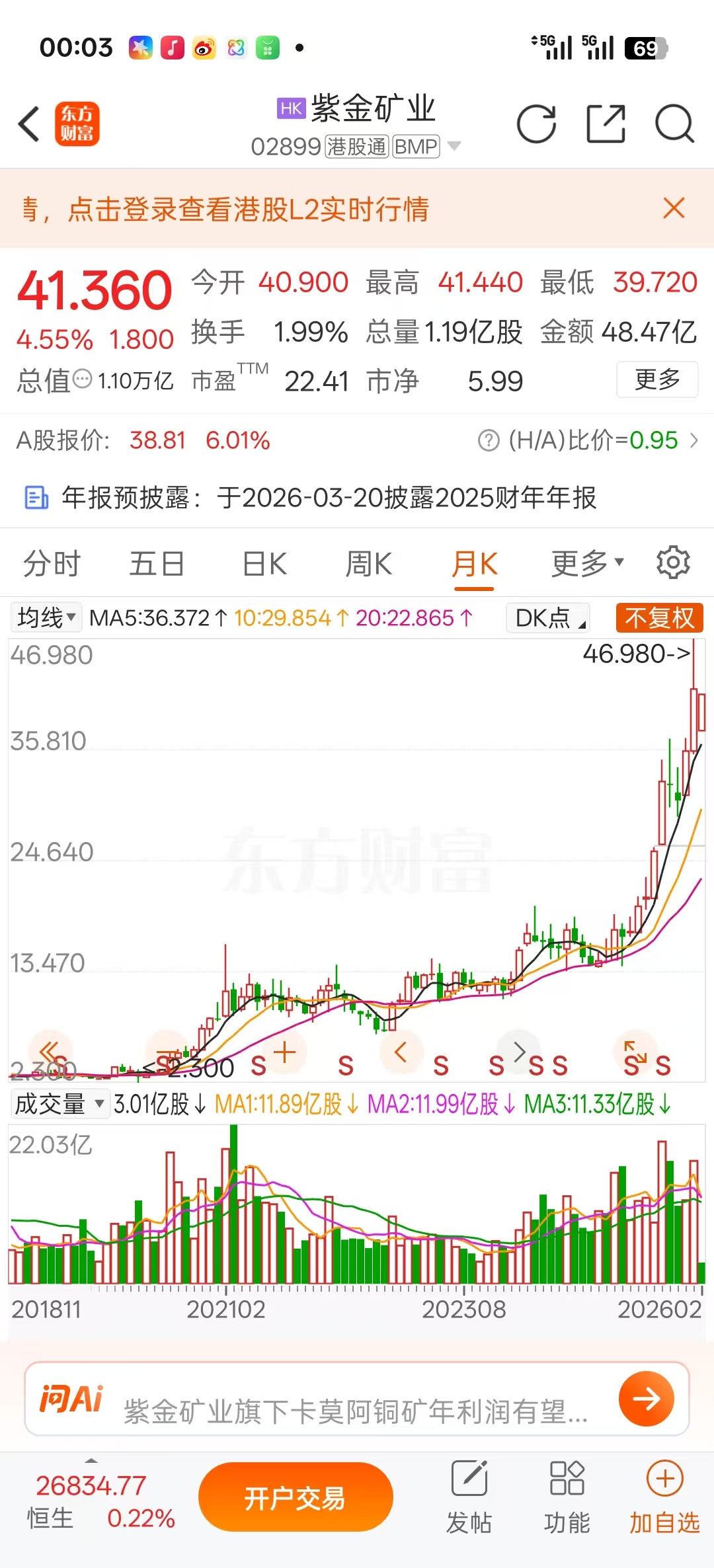
Task: Open the 均线 indicator dropdown
Action: pyautogui.click(x=46, y=618)
